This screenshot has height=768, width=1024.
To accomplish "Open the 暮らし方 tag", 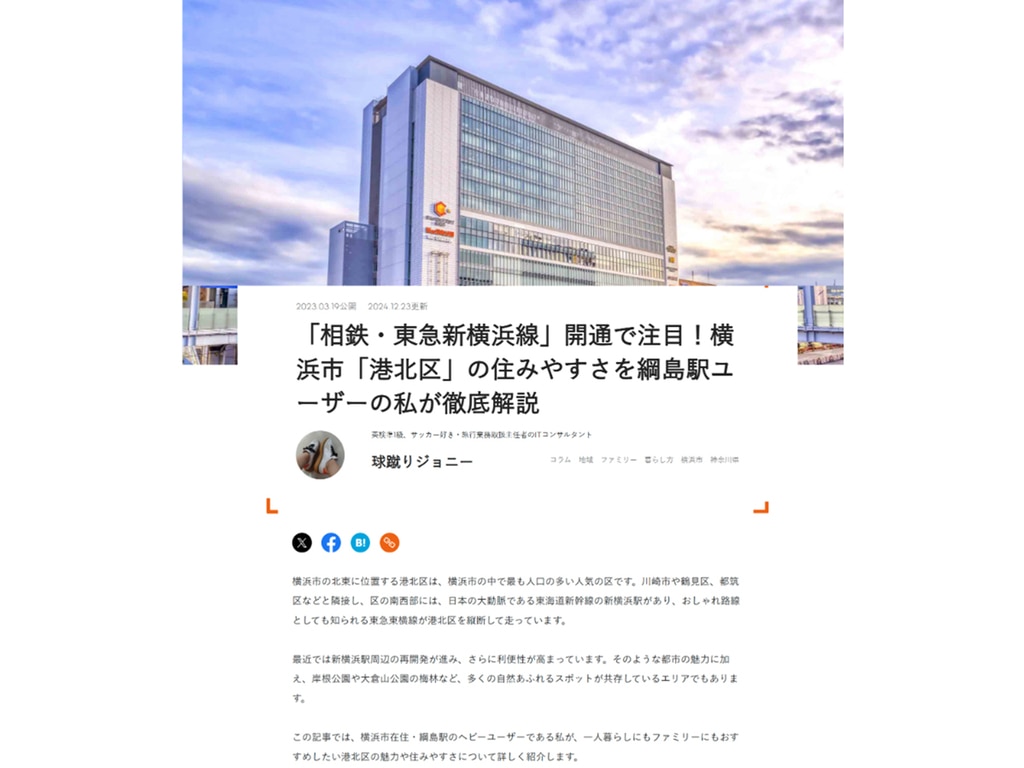I will (658, 460).
